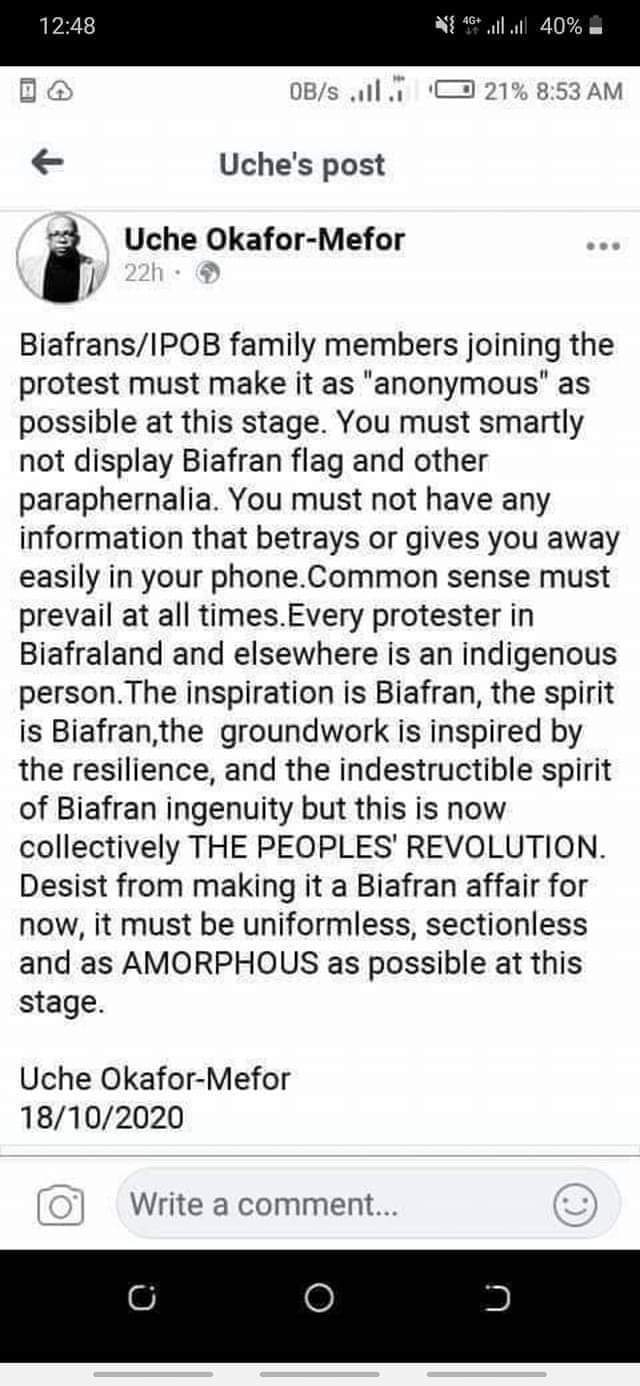Go to the home screen
Viewport: 640px width, 1386px height.
318,1298
